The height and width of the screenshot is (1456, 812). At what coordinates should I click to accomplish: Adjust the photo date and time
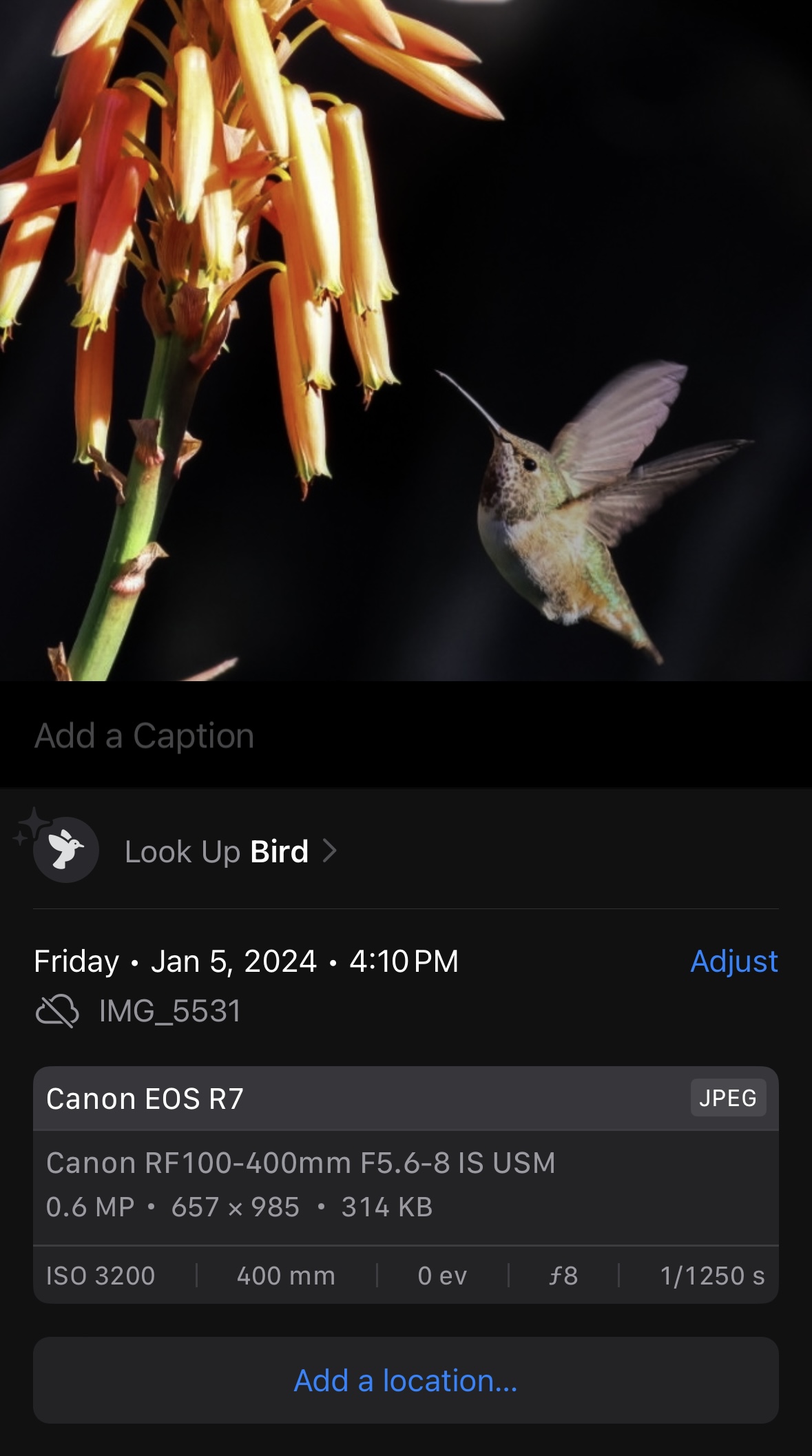(733, 961)
